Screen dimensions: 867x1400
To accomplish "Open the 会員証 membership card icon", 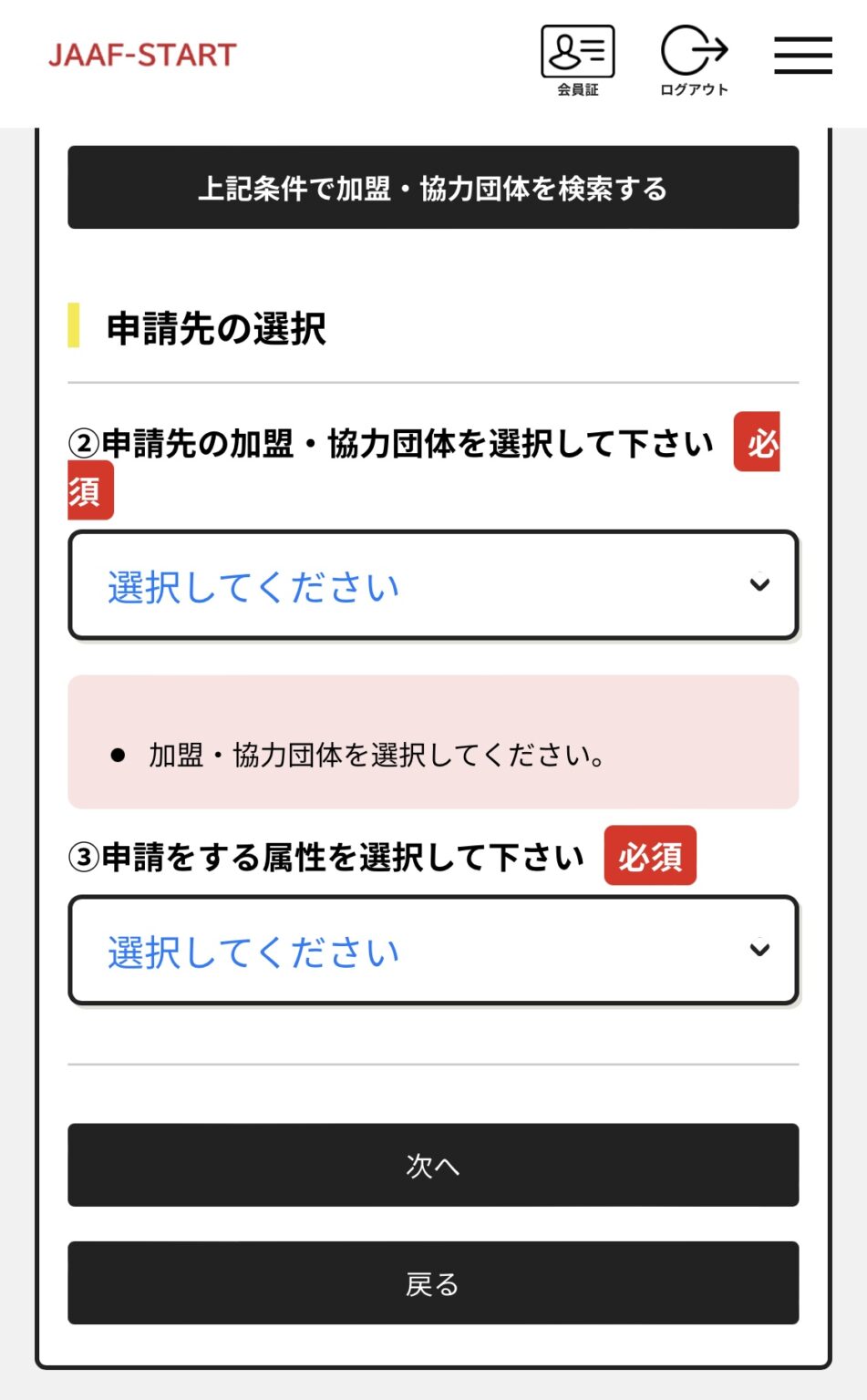I will click(577, 62).
